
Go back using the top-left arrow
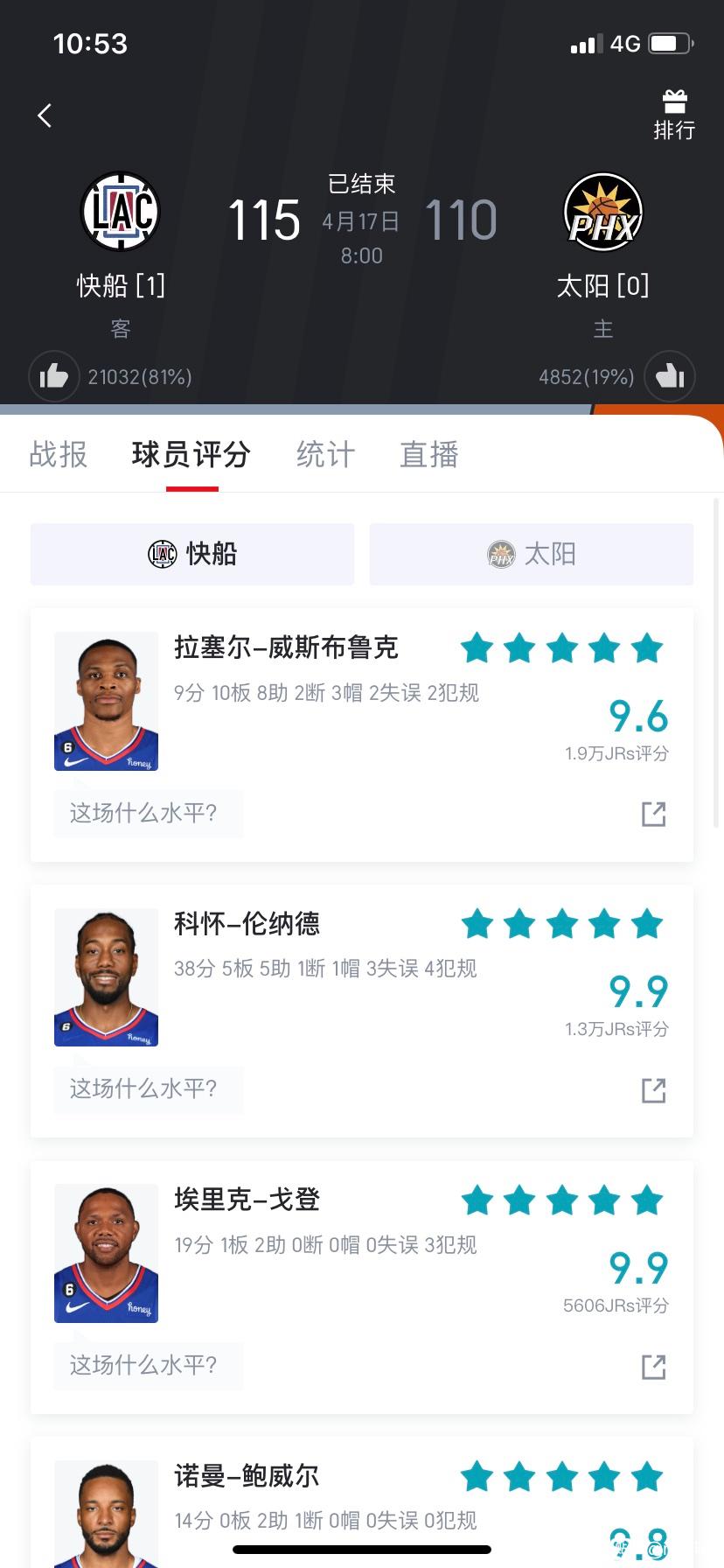(x=45, y=115)
